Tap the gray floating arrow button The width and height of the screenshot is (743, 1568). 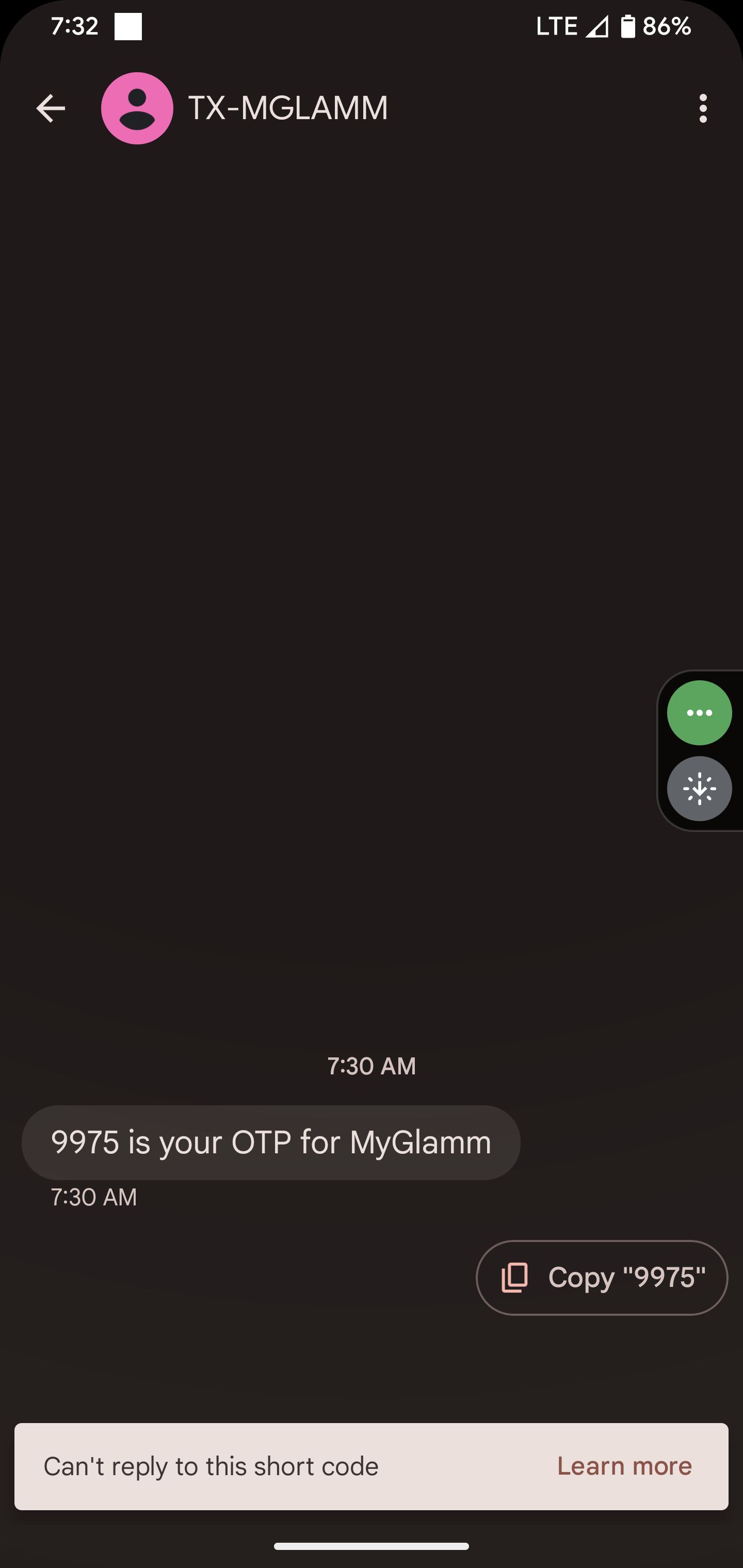[x=699, y=789]
